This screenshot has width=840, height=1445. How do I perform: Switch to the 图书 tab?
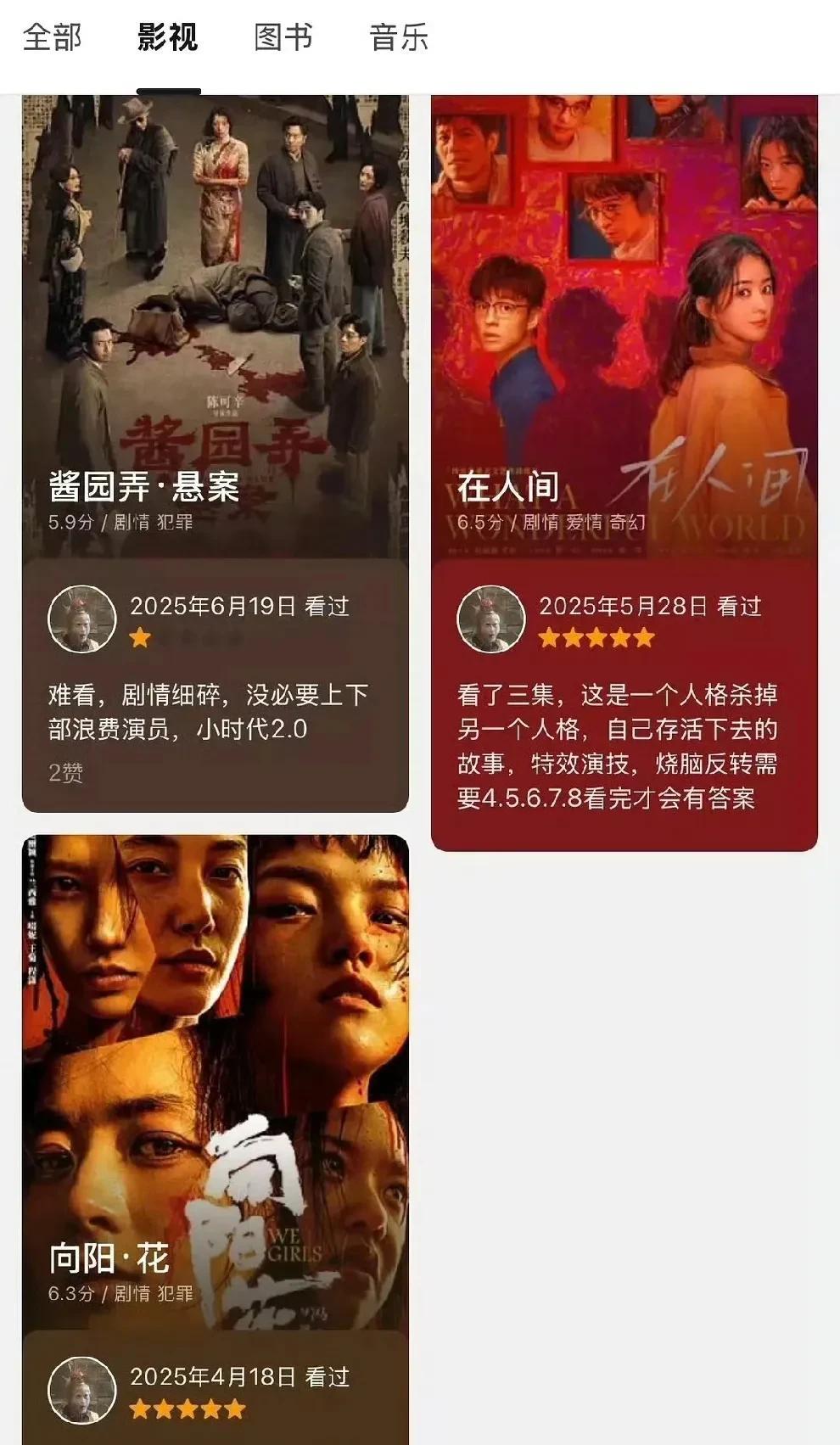coord(283,37)
